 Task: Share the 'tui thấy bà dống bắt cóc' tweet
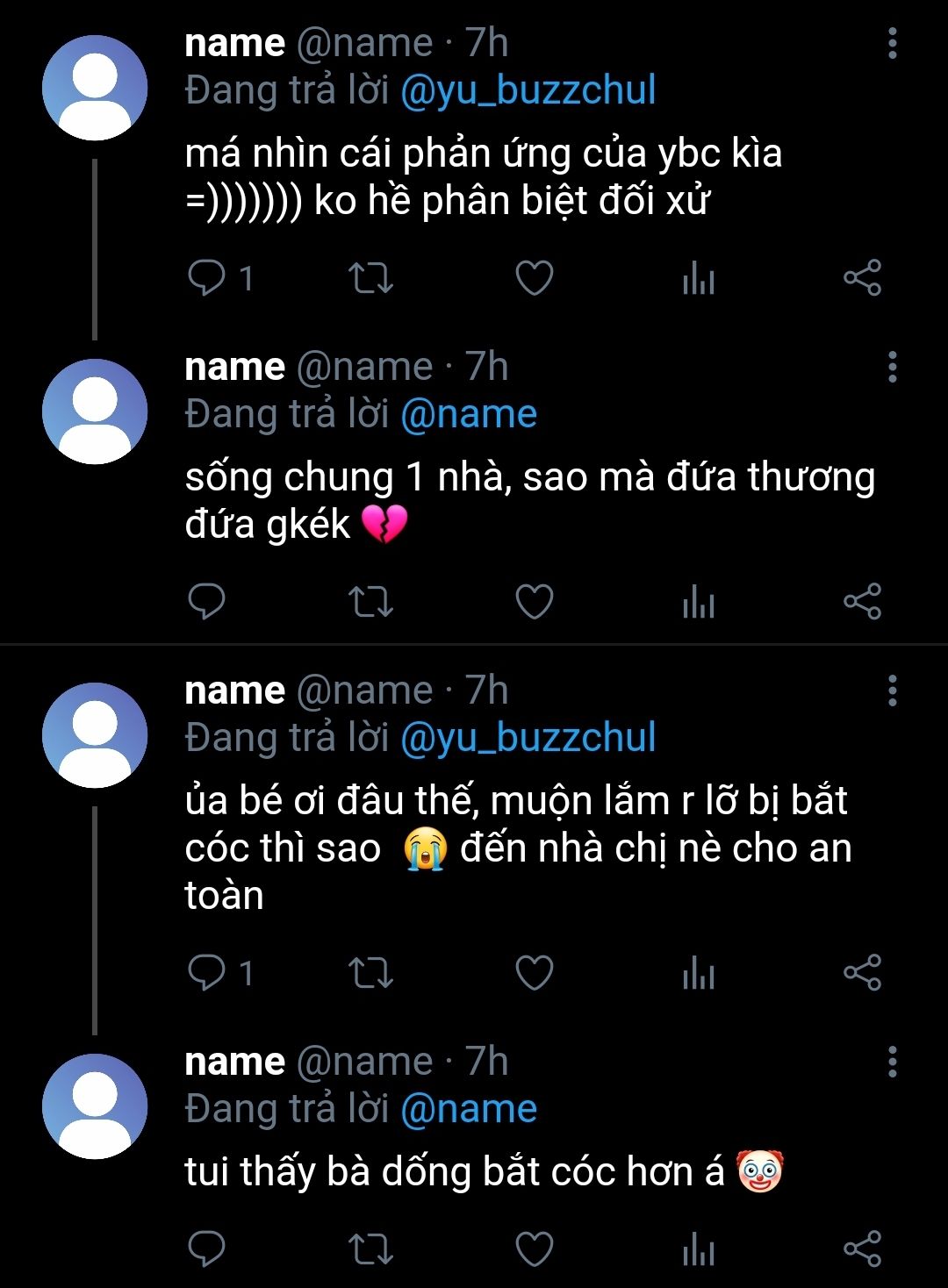click(862, 1249)
